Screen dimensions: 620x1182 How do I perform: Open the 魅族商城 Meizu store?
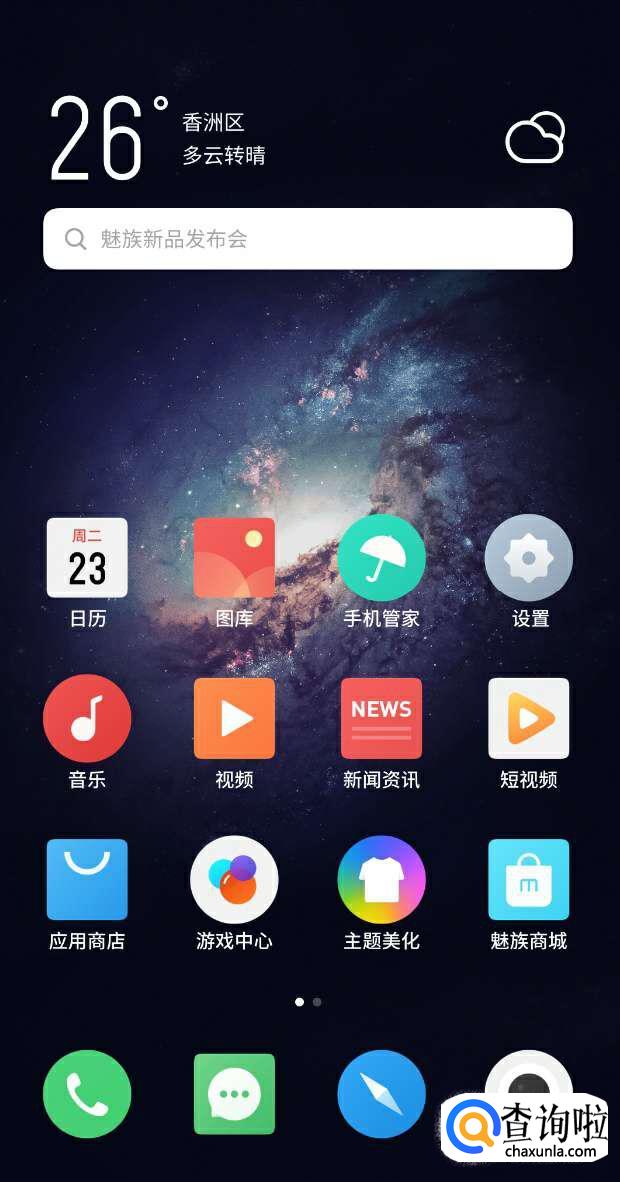click(x=528, y=879)
